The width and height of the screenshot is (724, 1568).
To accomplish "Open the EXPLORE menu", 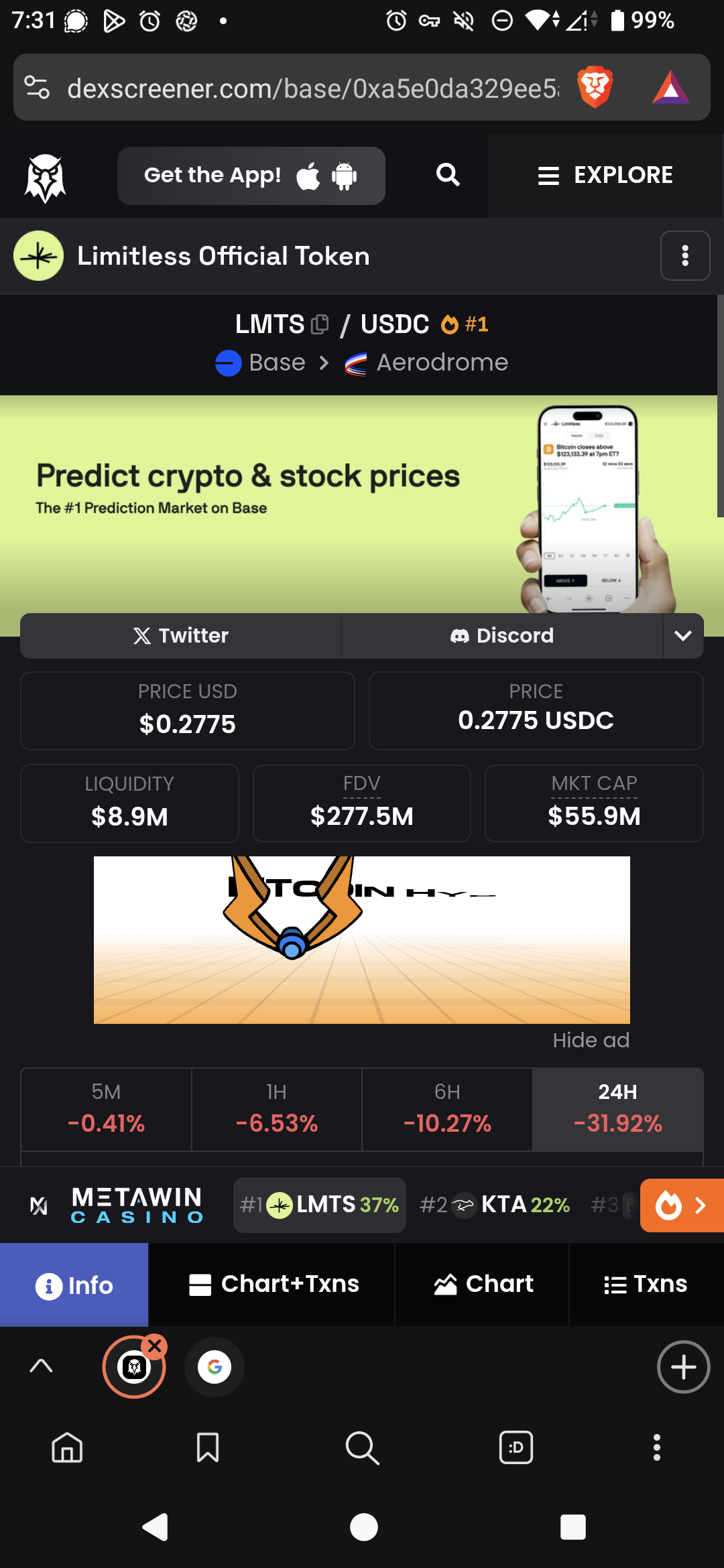I will pyautogui.click(x=605, y=176).
